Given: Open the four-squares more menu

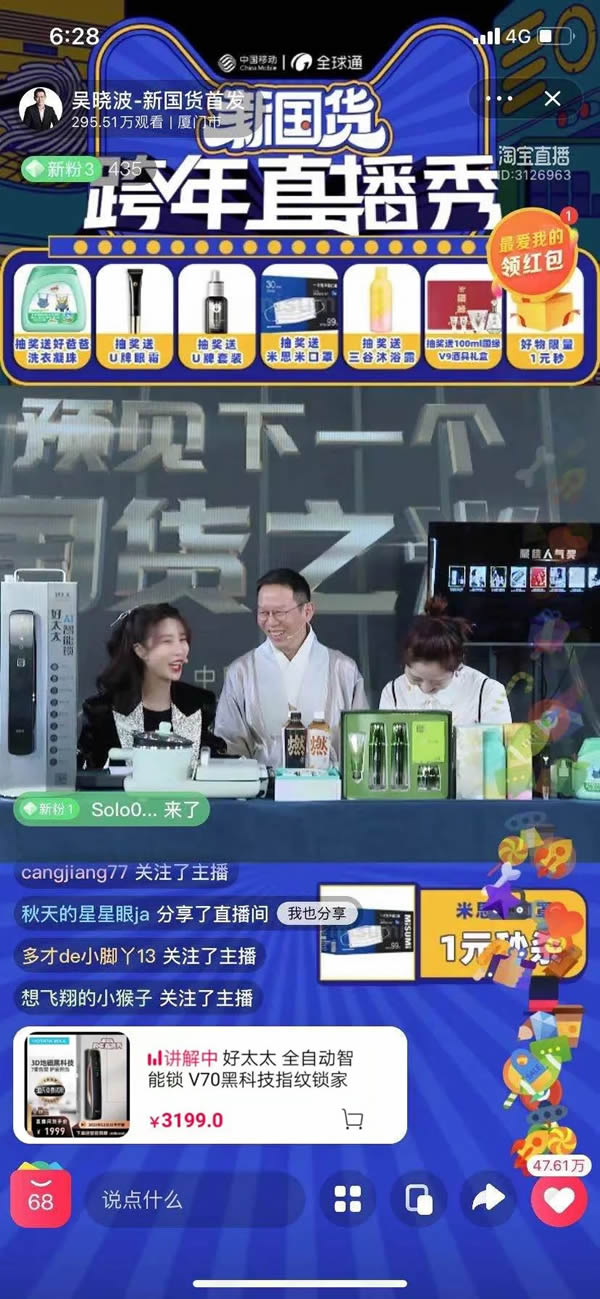Looking at the screenshot, I should 347,1199.
